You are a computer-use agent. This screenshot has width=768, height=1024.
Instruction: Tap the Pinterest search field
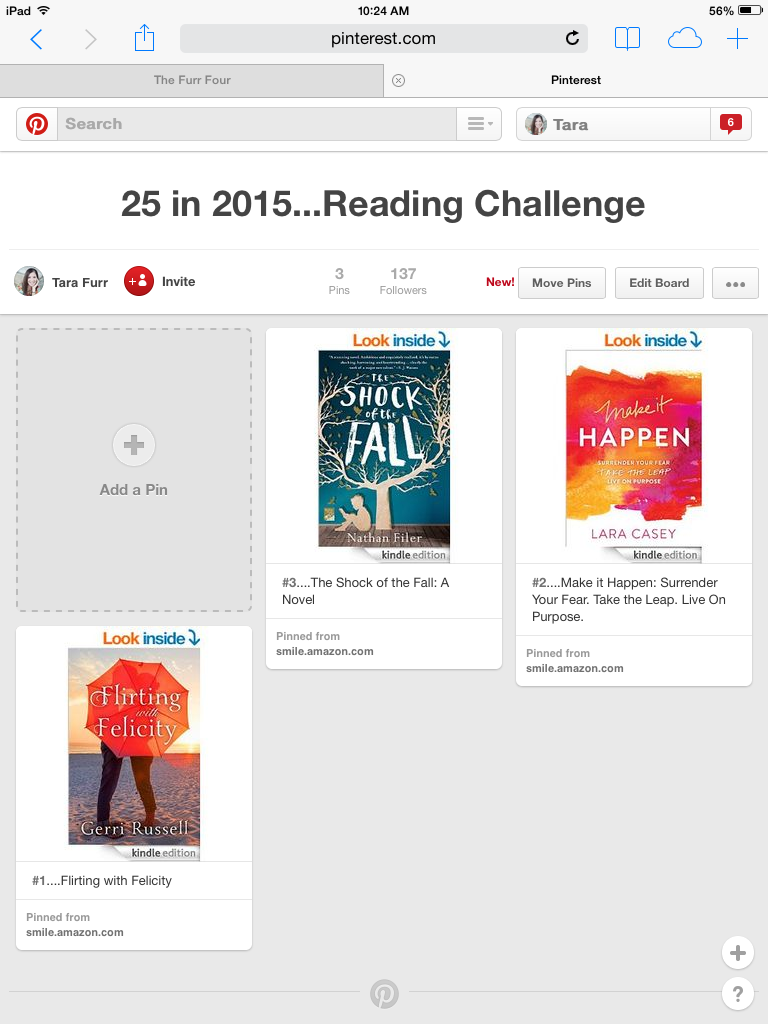click(255, 124)
